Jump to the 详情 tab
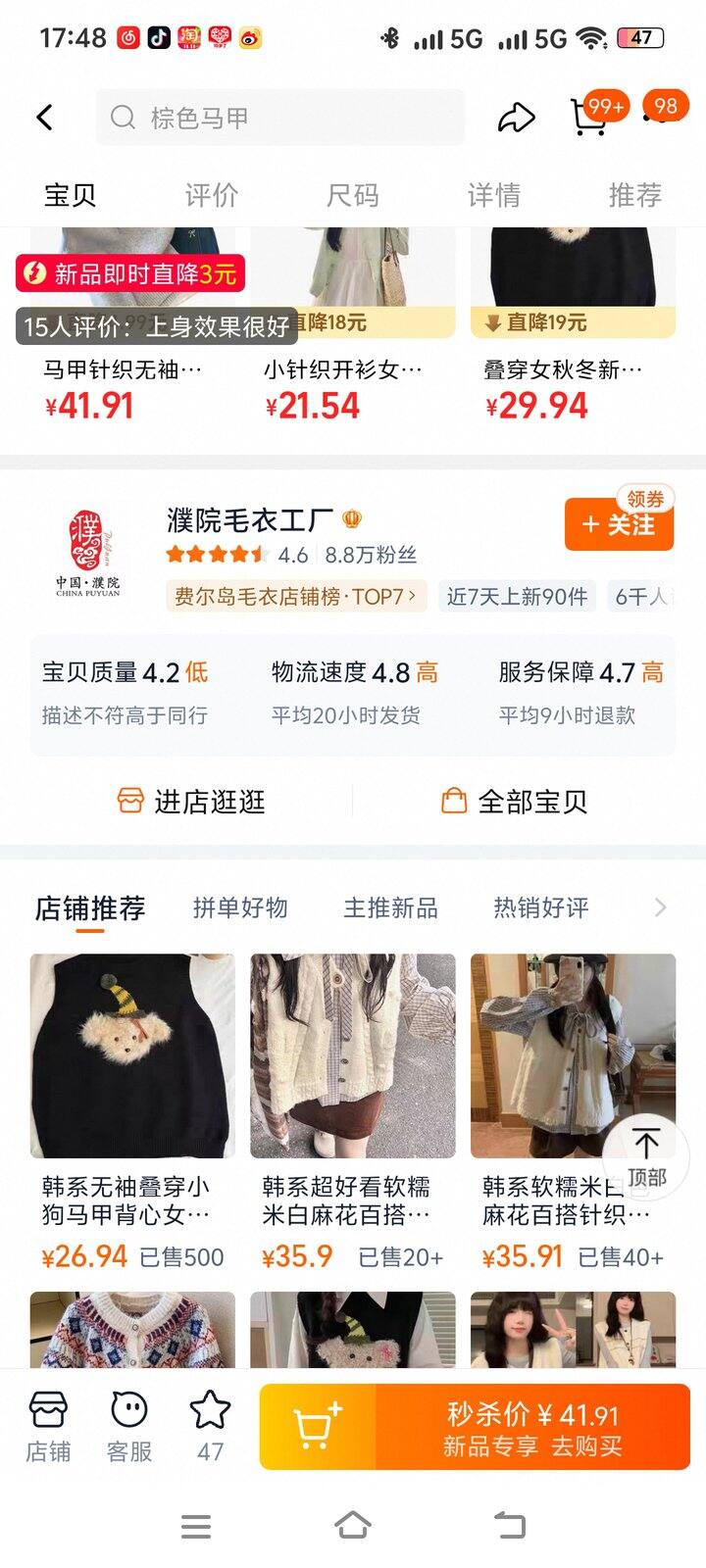This screenshot has width=706, height=1568. [493, 195]
